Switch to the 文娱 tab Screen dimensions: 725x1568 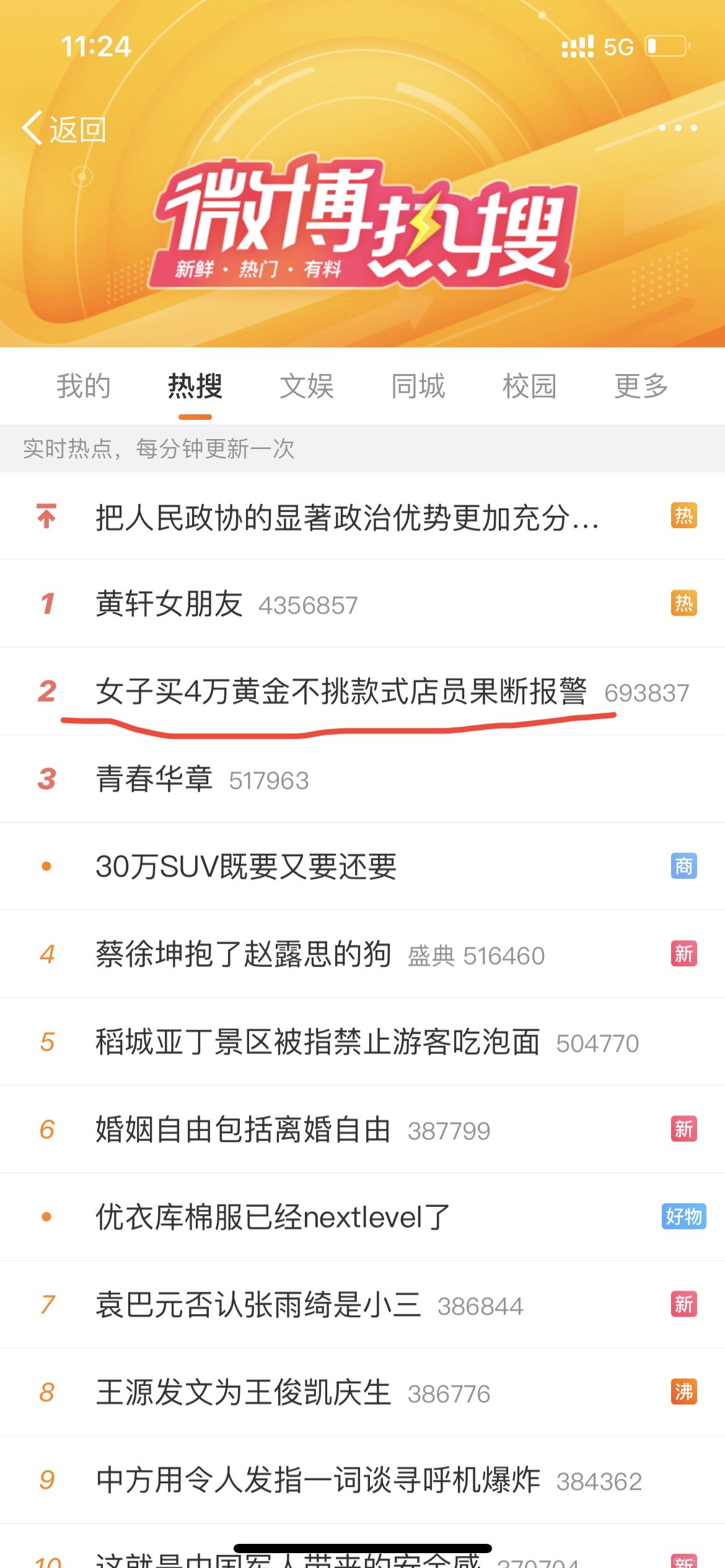(x=307, y=386)
